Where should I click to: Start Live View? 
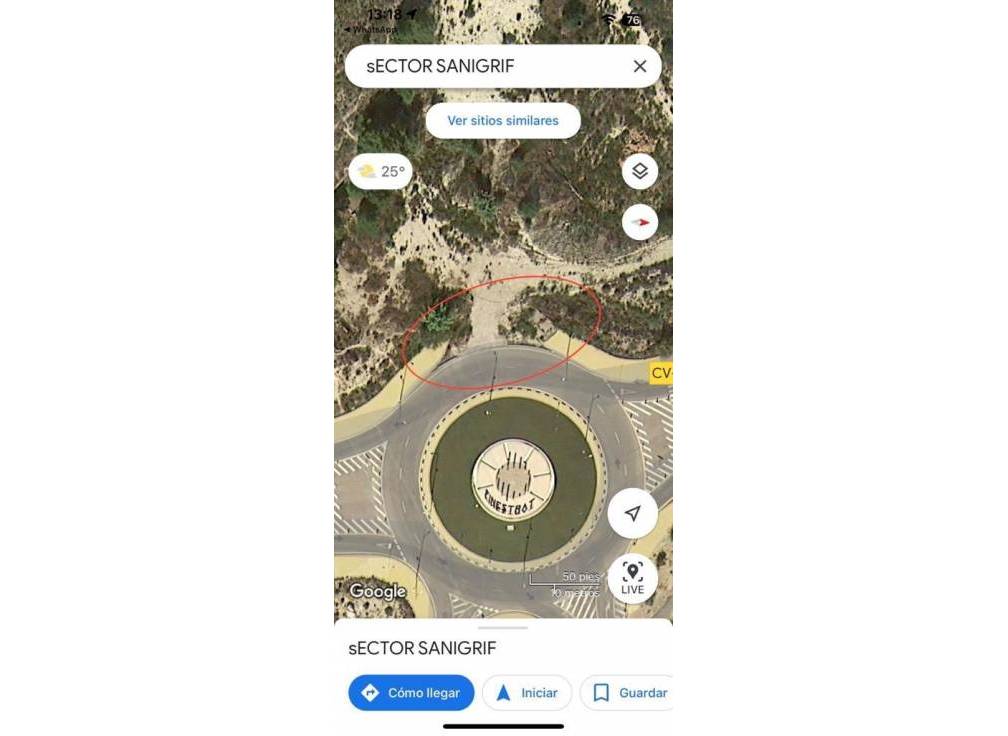pos(632,578)
